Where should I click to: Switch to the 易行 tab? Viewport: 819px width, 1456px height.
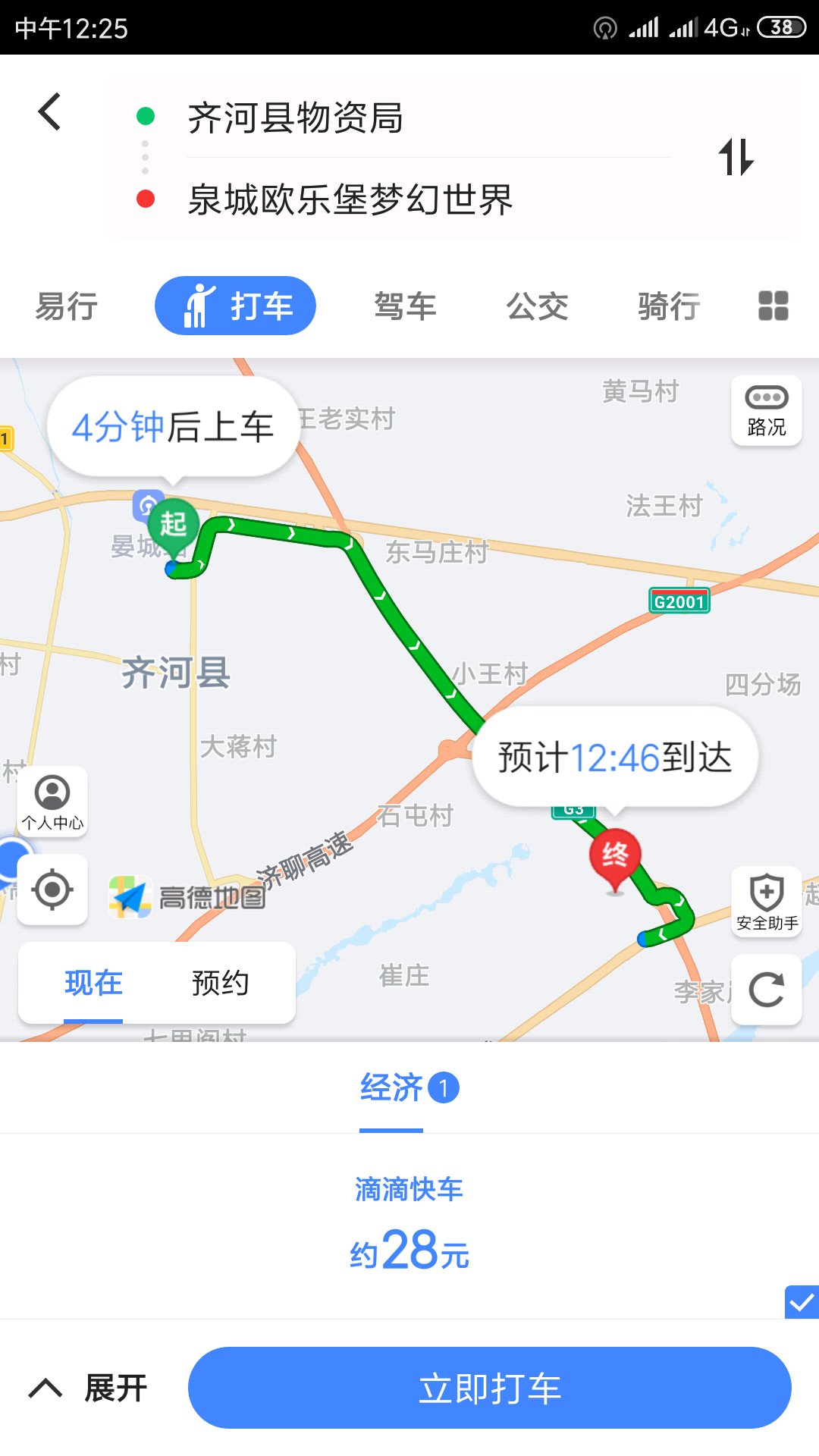coord(67,306)
